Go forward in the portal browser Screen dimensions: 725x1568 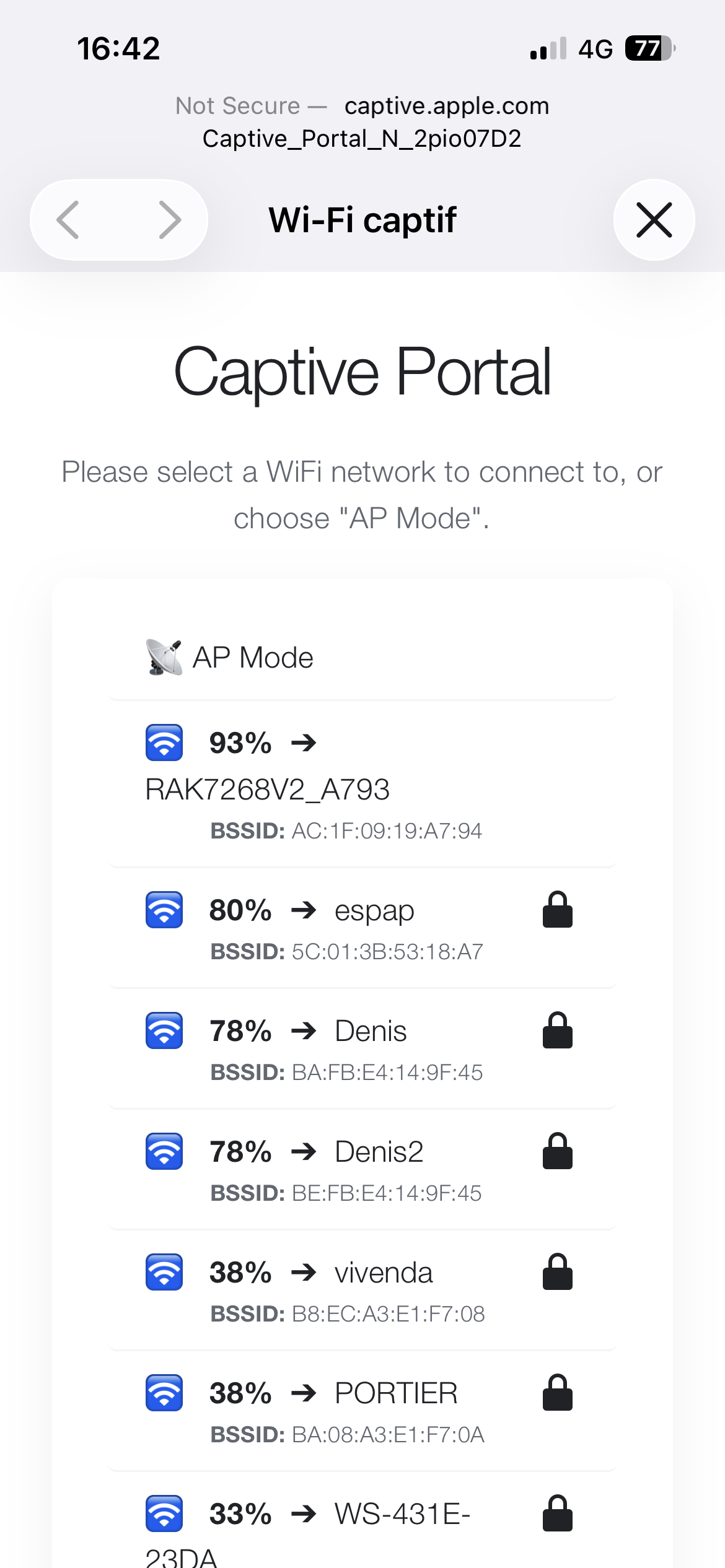tap(169, 220)
